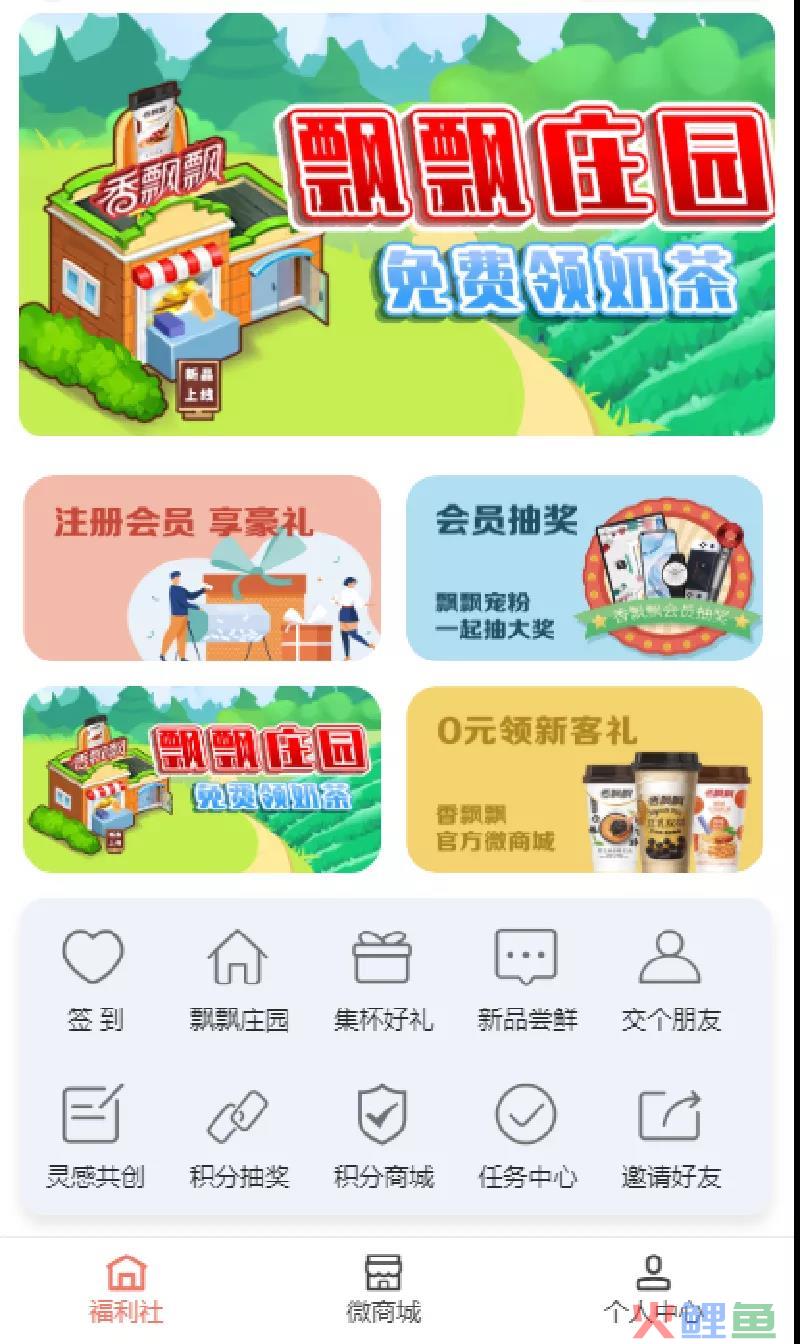The width and height of the screenshot is (800, 1344).
Task: Open the 会员抽奖 card
Action: (x=584, y=568)
